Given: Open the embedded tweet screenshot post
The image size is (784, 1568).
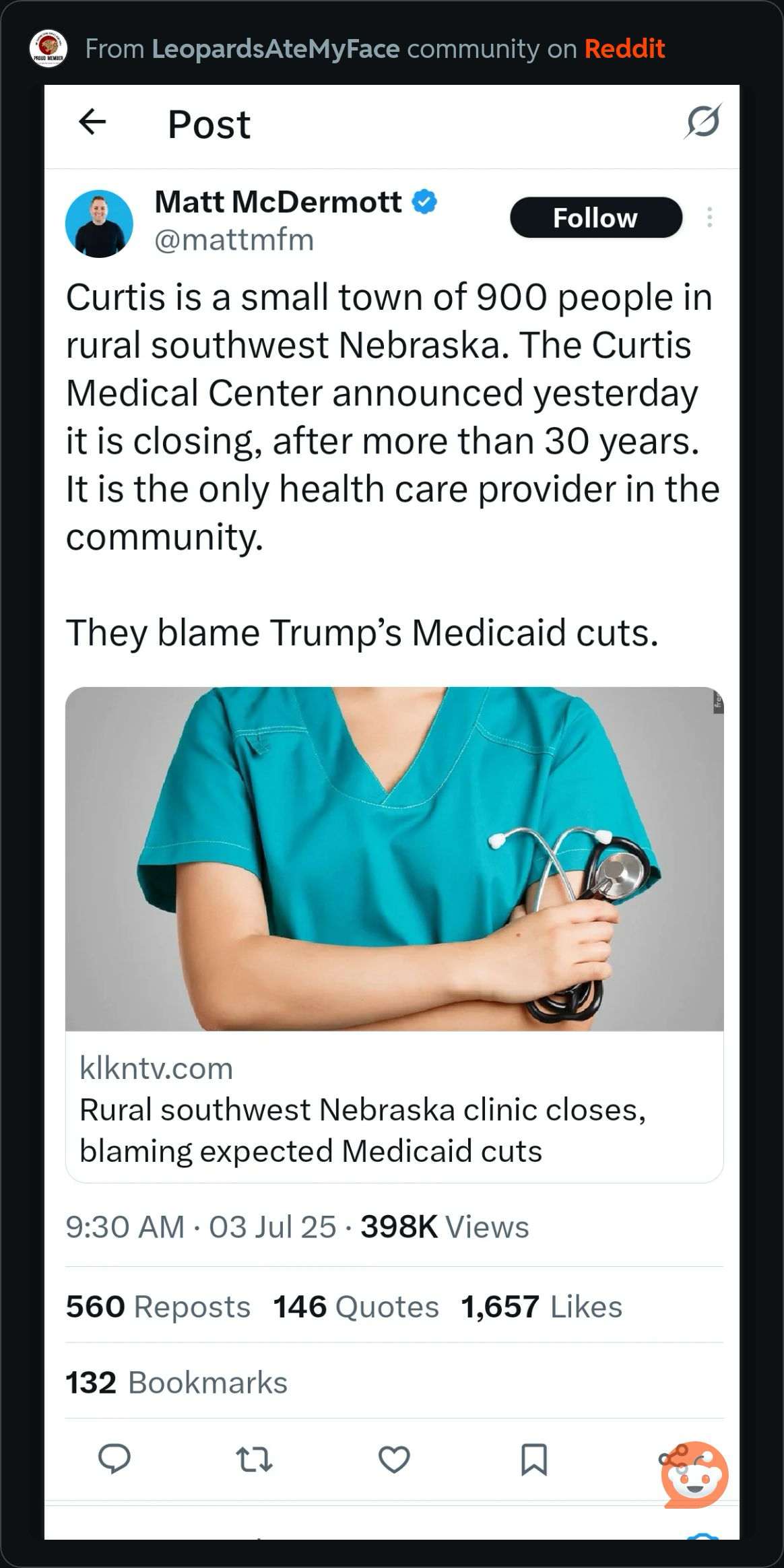Looking at the screenshot, I should pos(392,812).
